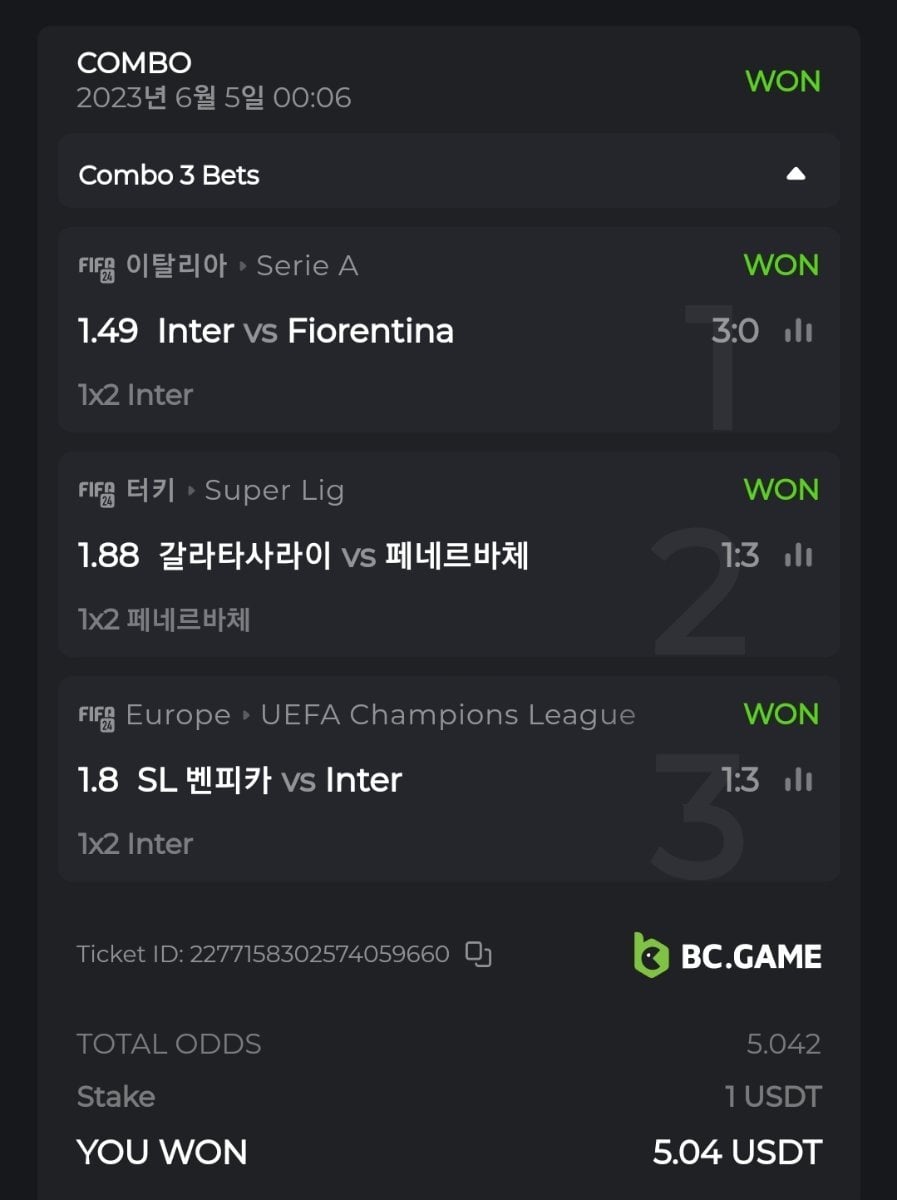Collapse the Combo 3 Bets section

[795, 174]
